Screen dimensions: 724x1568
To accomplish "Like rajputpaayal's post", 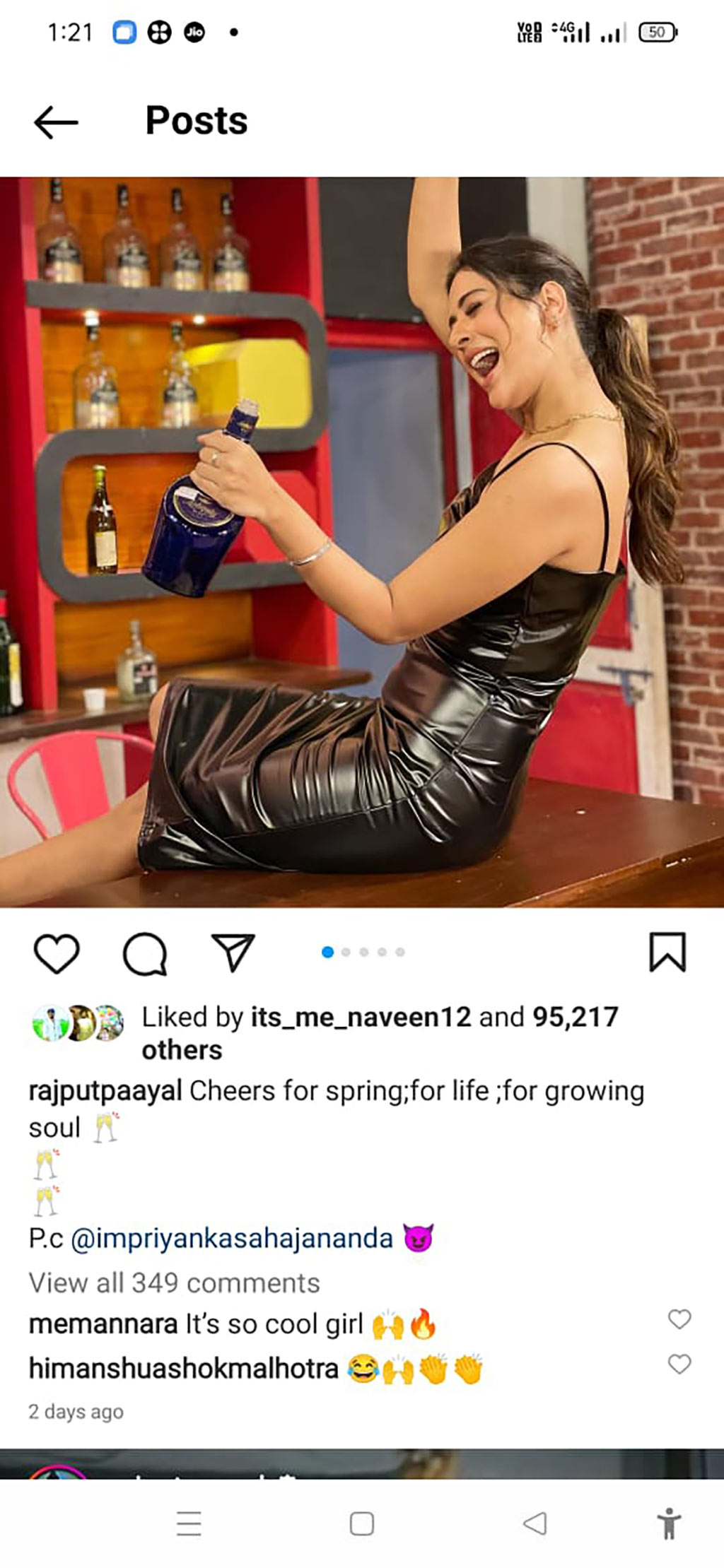I will (x=57, y=953).
